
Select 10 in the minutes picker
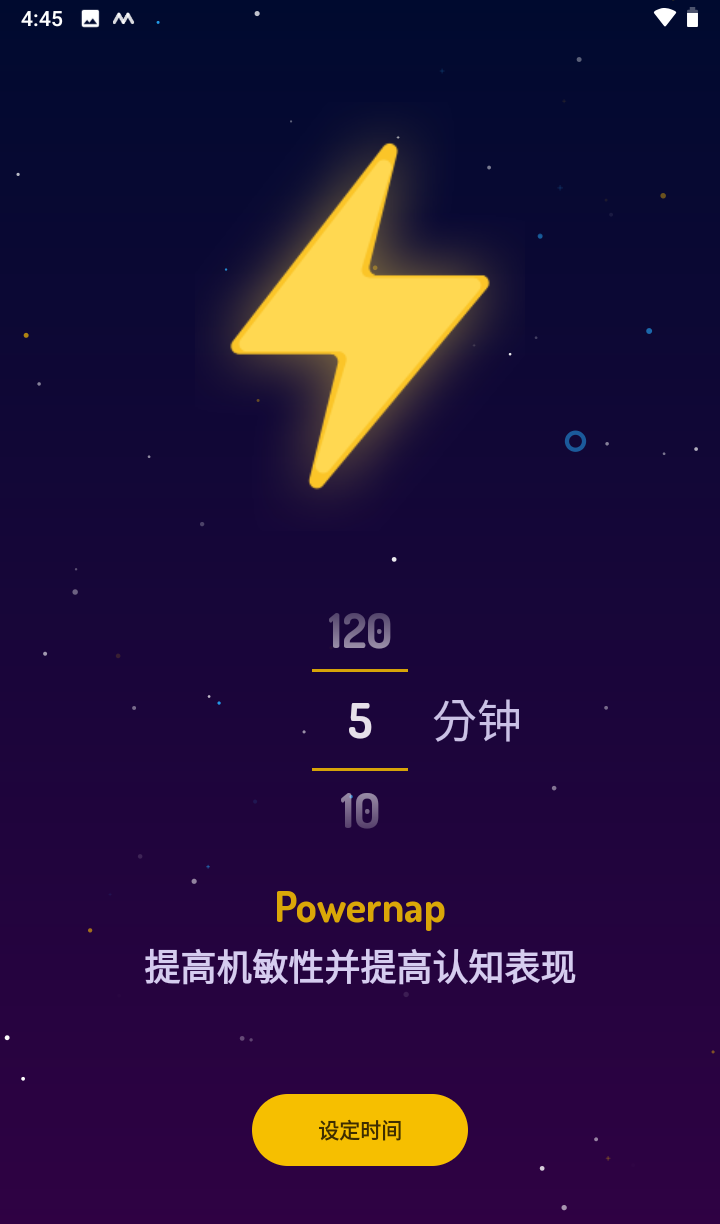click(x=360, y=811)
